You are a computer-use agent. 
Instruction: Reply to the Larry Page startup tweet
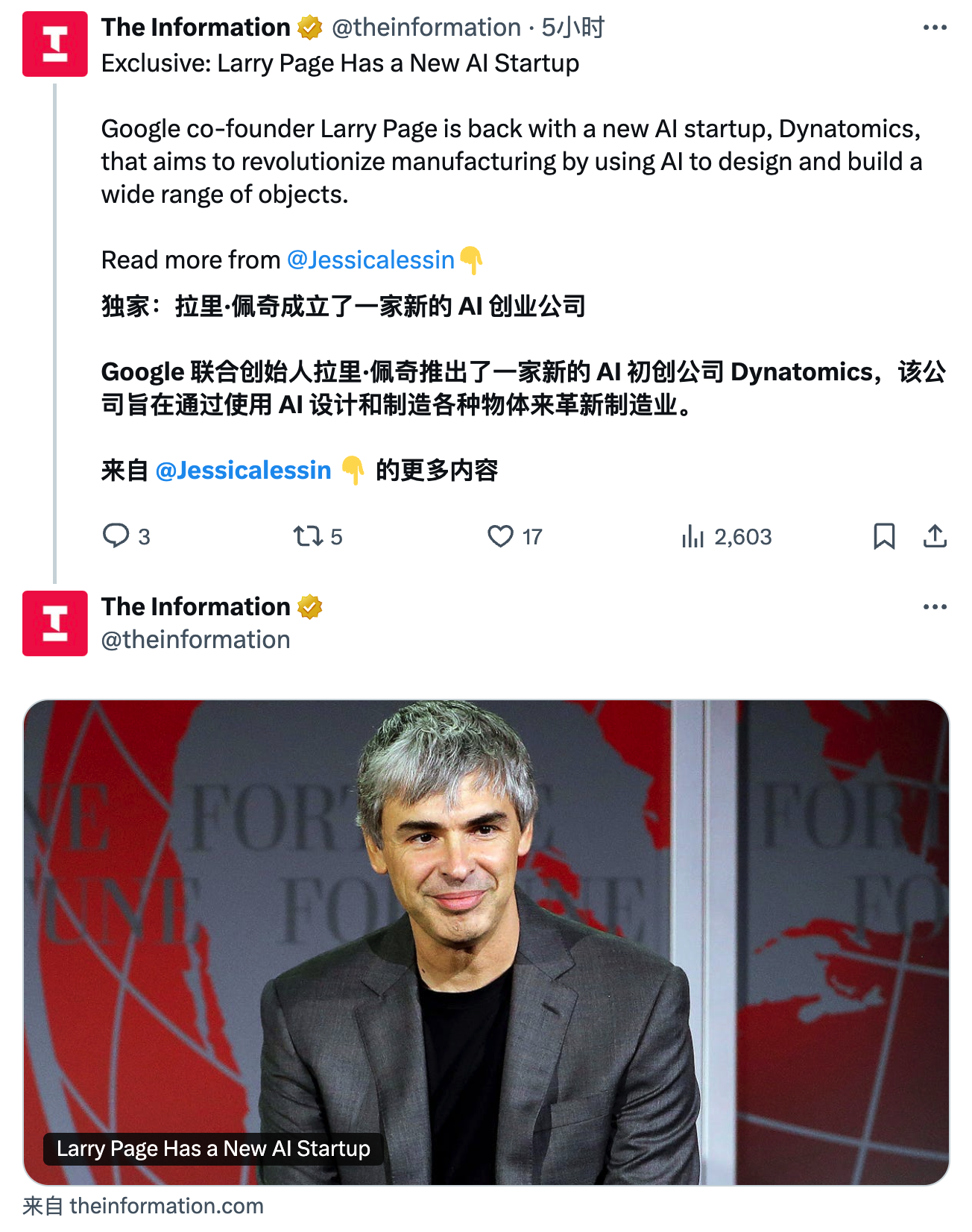point(116,536)
